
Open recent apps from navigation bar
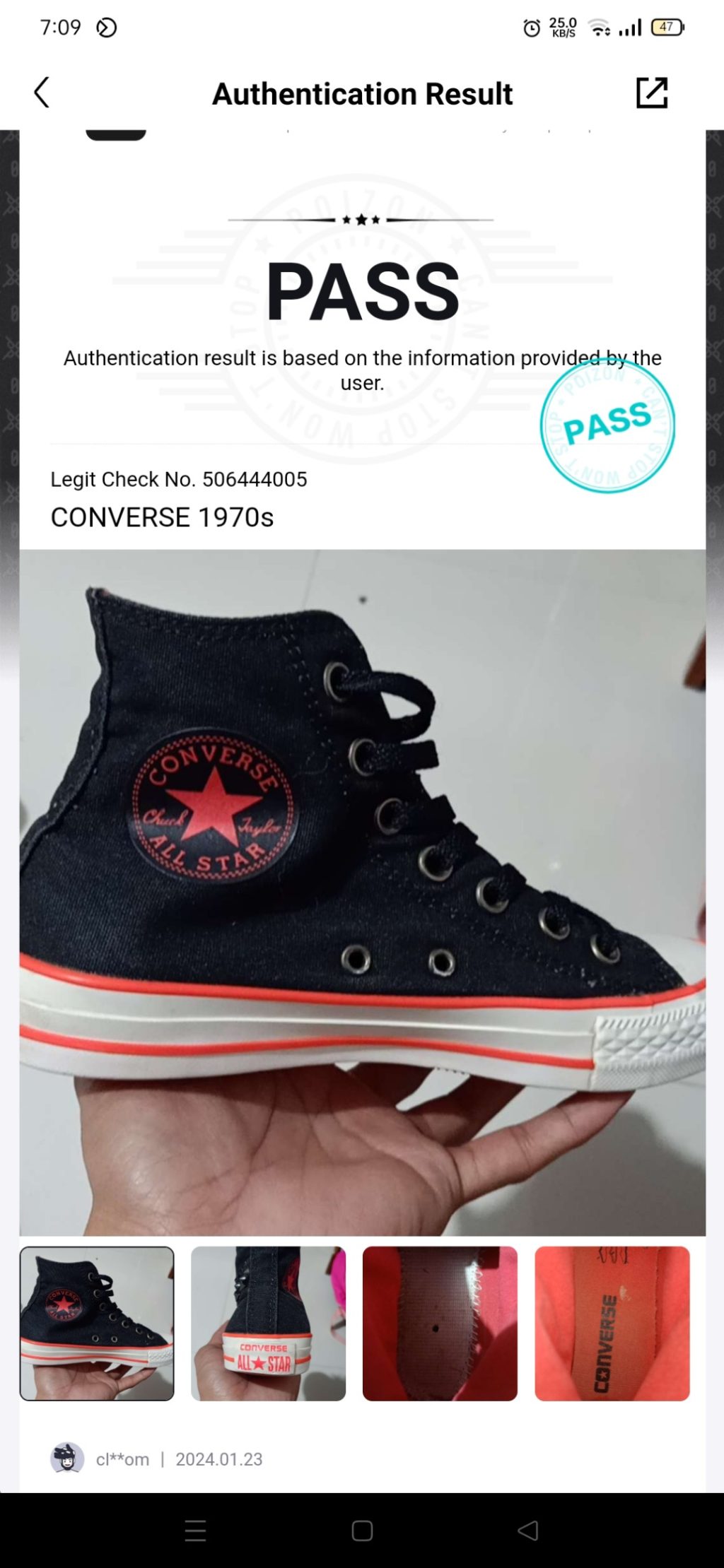pos(195,1531)
